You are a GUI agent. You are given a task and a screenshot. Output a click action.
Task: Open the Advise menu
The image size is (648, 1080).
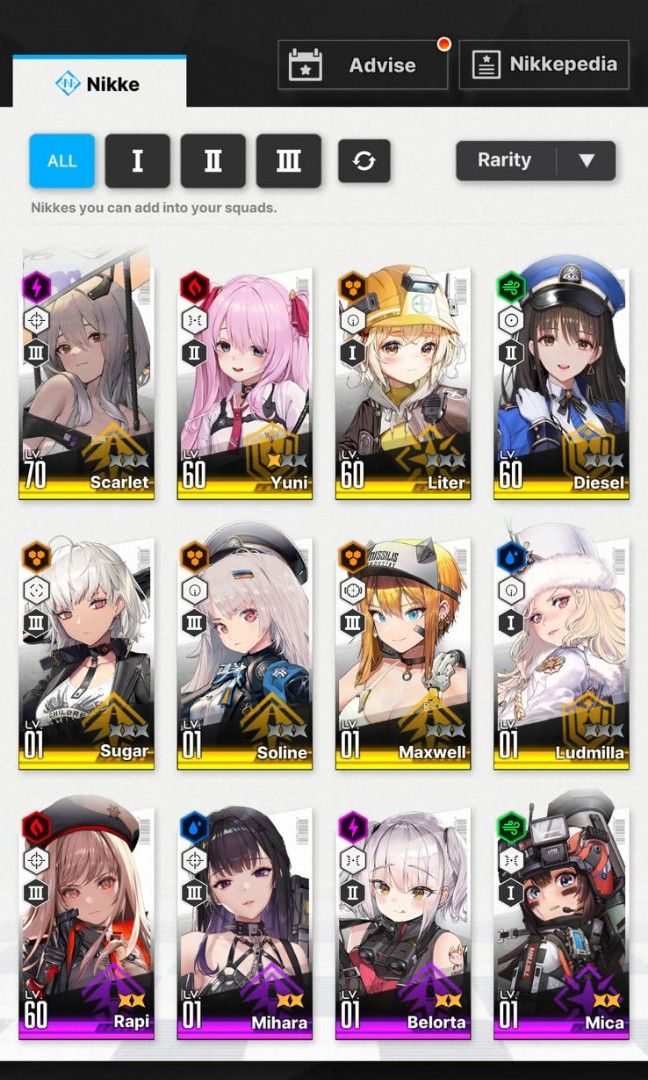pyautogui.click(x=363, y=66)
